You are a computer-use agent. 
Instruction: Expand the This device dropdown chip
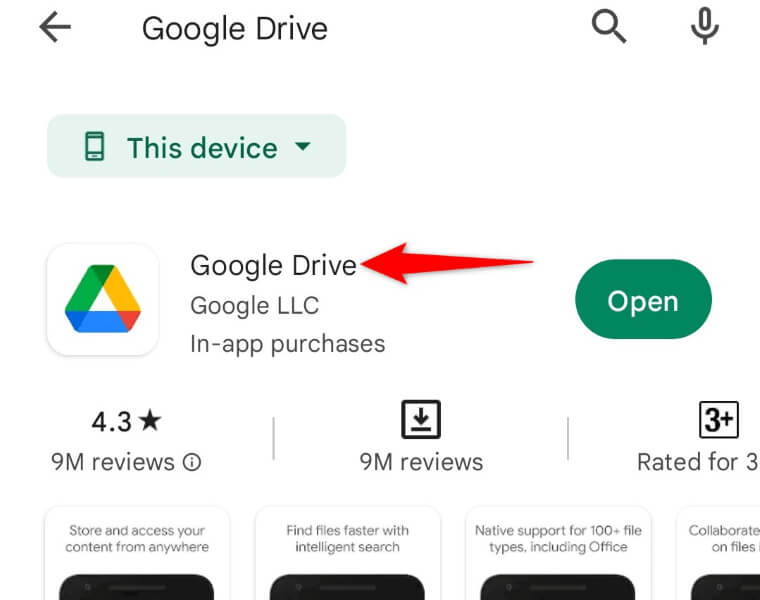click(197, 147)
